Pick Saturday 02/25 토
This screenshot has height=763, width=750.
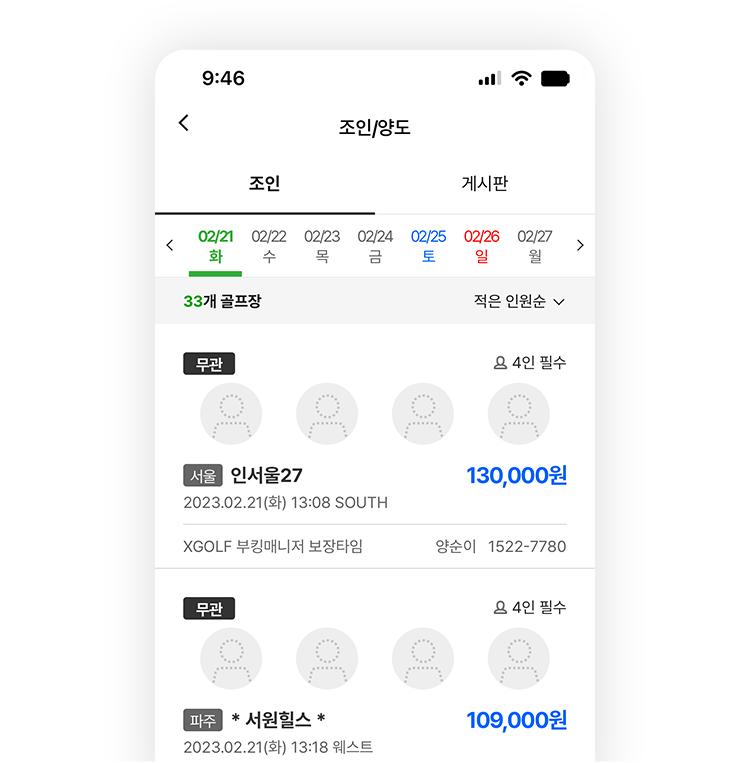point(428,245)
